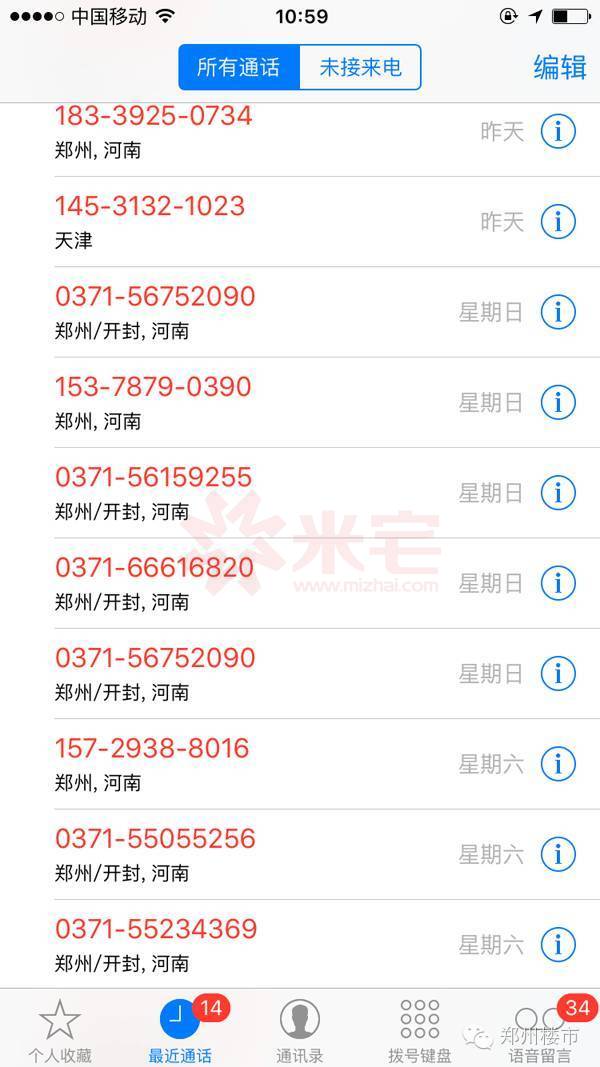Image resolution: width=600 pixels, height=1067 pixels.
Task: Switch to the 通讯录 contacts tab
Action: click(300, 1030)
